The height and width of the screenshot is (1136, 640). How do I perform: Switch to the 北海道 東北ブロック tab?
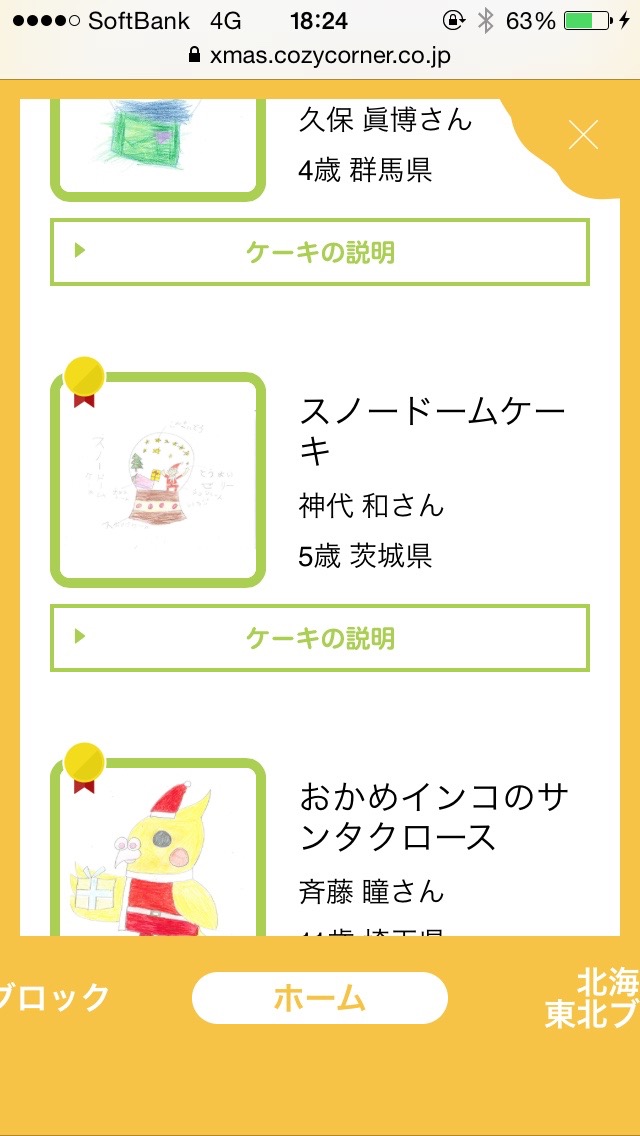[592, 998]
